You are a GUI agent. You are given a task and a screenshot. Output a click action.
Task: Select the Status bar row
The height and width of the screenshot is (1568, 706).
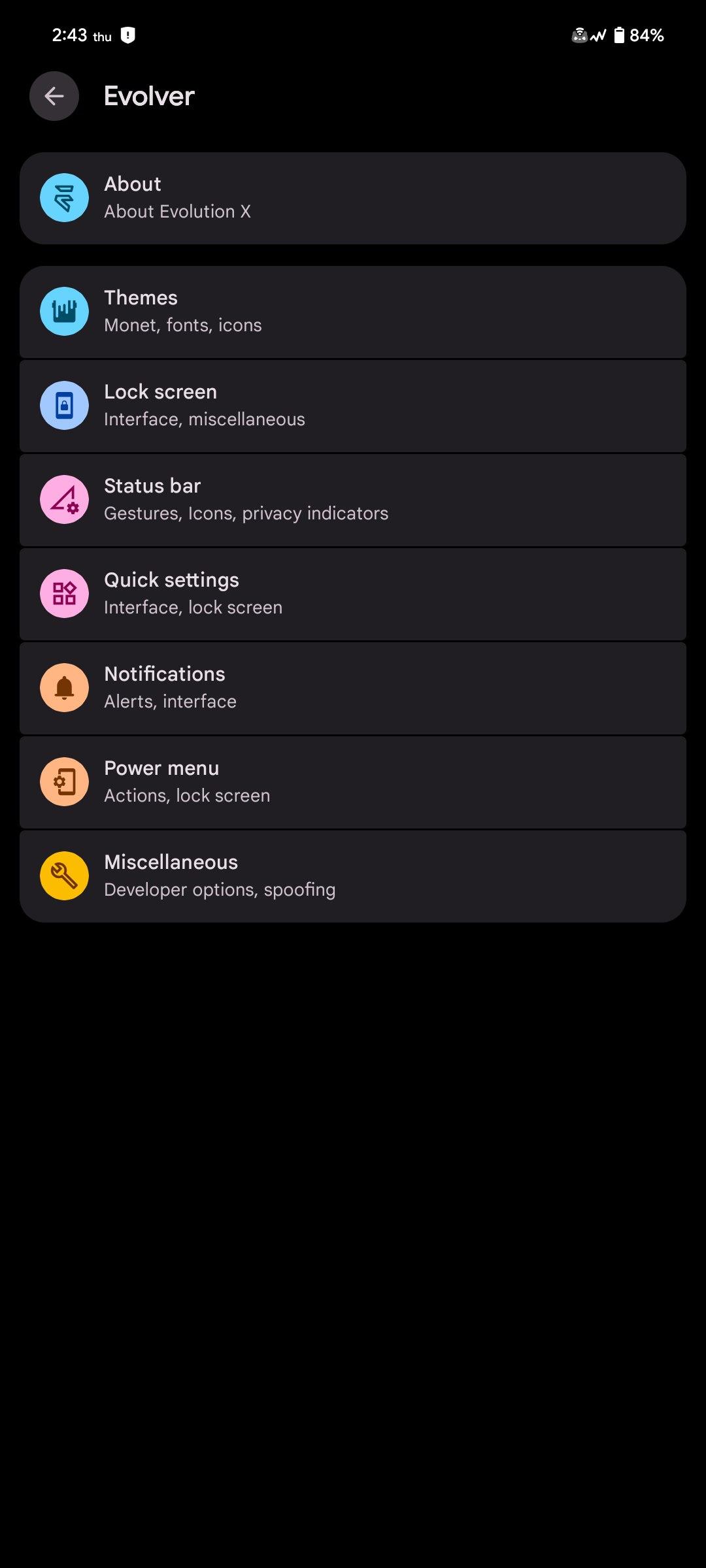[x=353, y=500]
